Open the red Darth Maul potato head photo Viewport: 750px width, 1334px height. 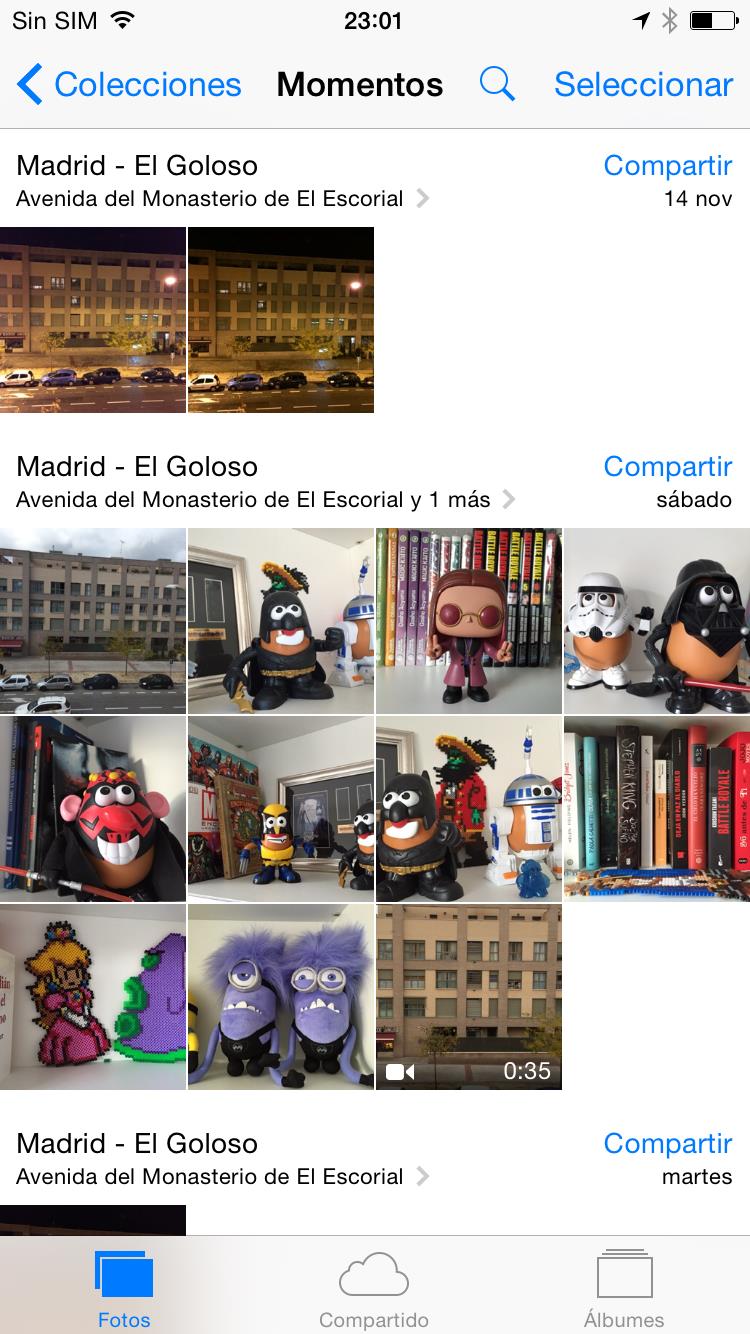(x=92, y=808)
